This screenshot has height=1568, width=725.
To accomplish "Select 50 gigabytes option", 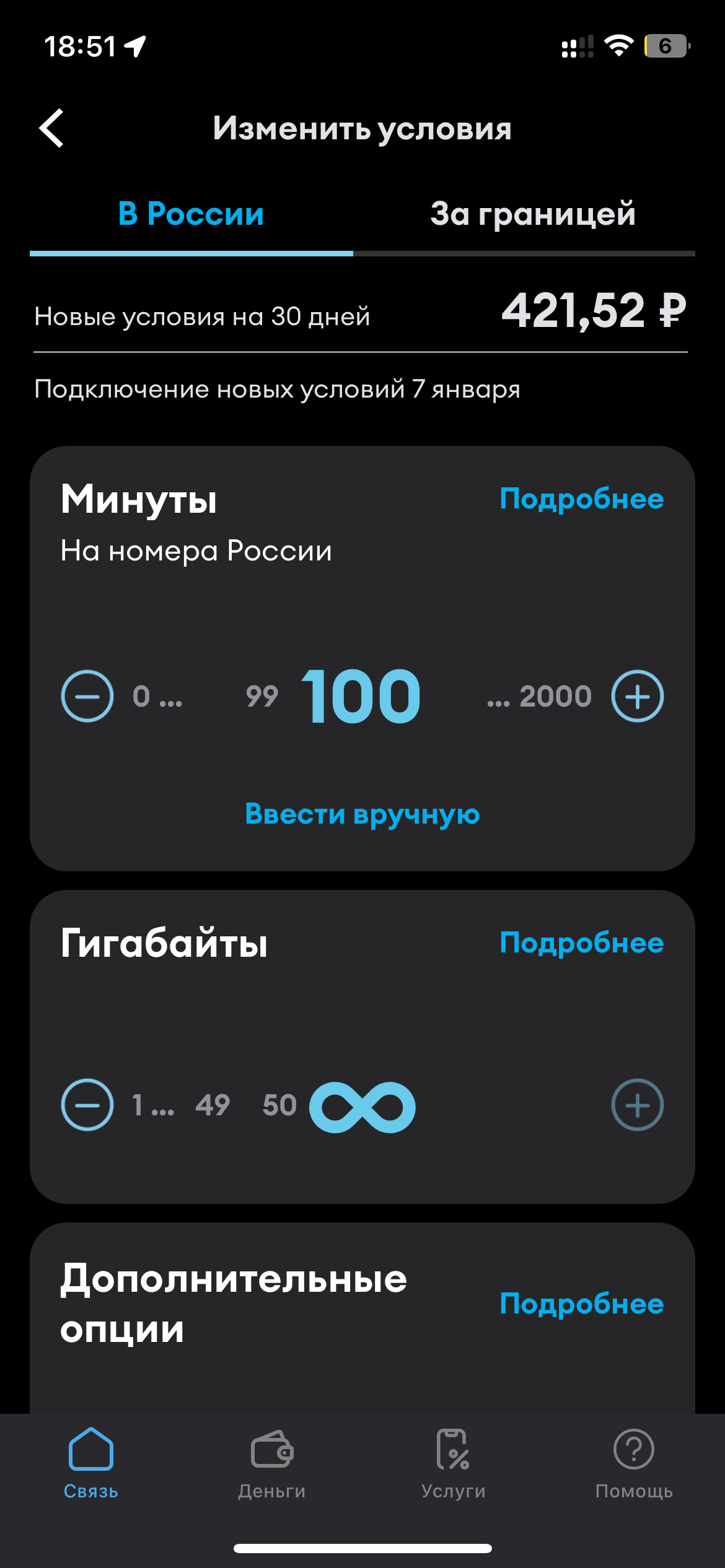I will click(x=279, y=1105).
